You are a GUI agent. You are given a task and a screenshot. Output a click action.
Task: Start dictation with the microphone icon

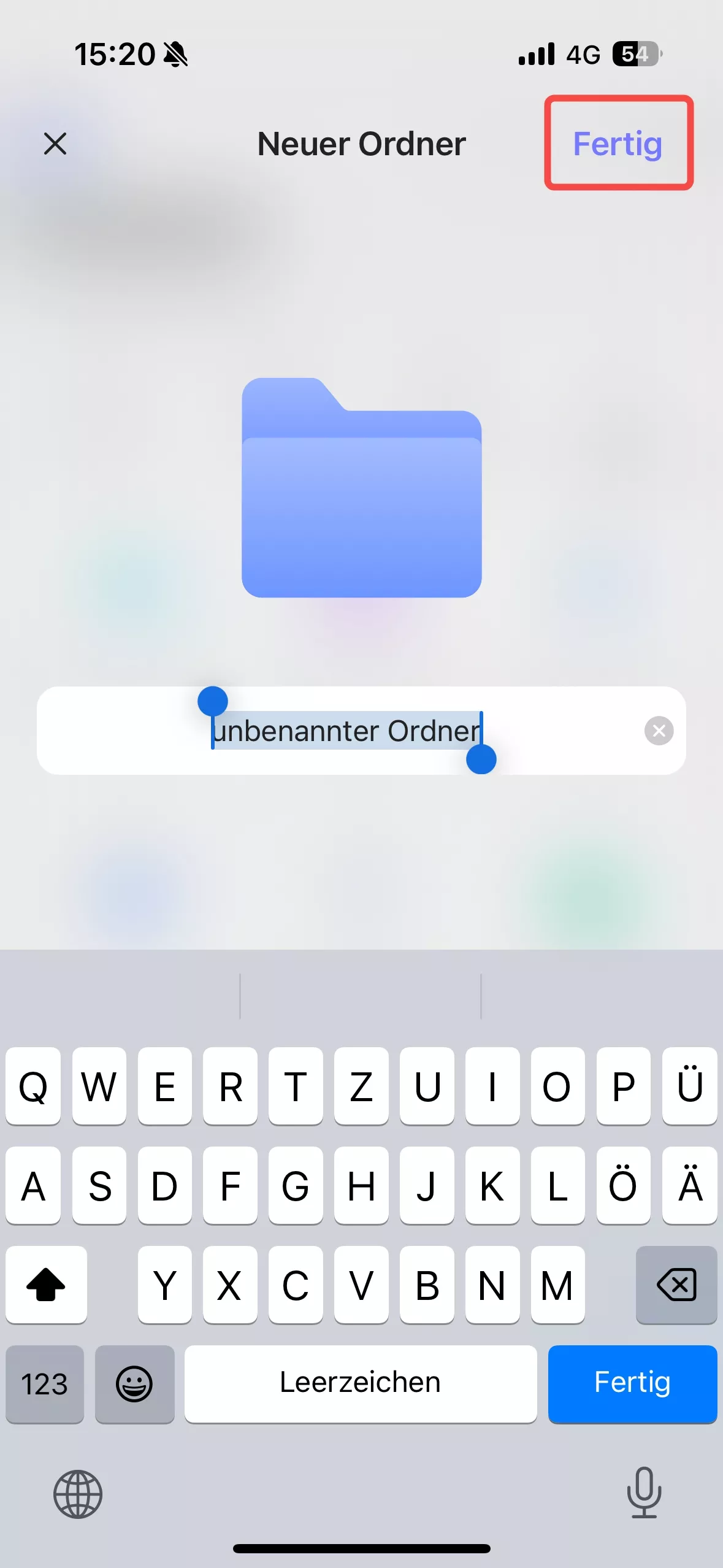pyautogui.click(x=644, y=1493)
